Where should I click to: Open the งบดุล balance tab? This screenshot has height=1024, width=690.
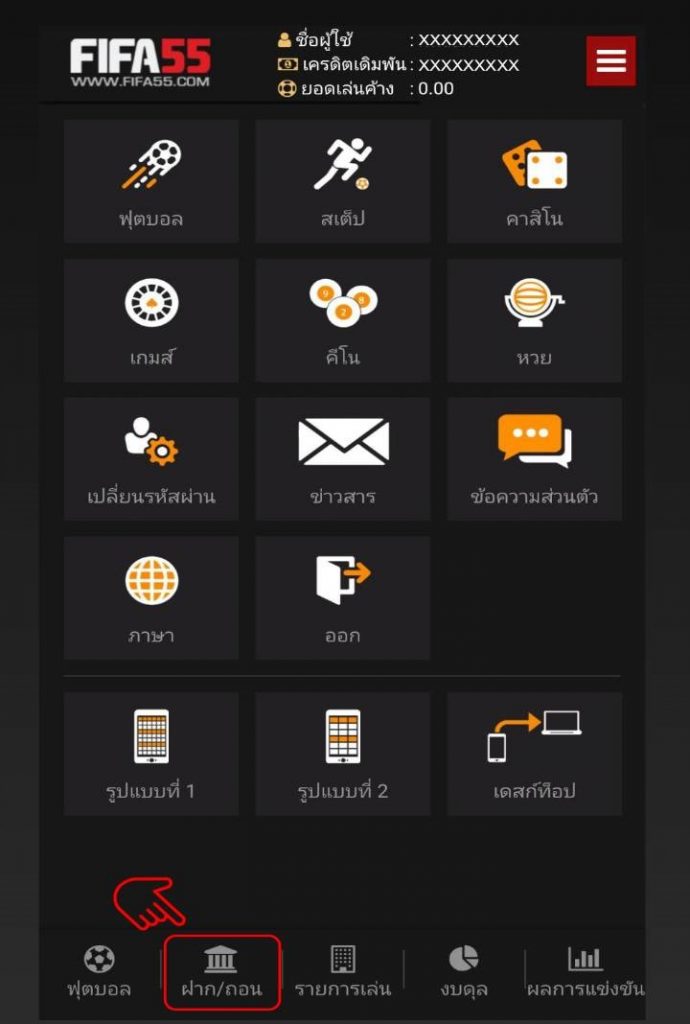[463, 972]
